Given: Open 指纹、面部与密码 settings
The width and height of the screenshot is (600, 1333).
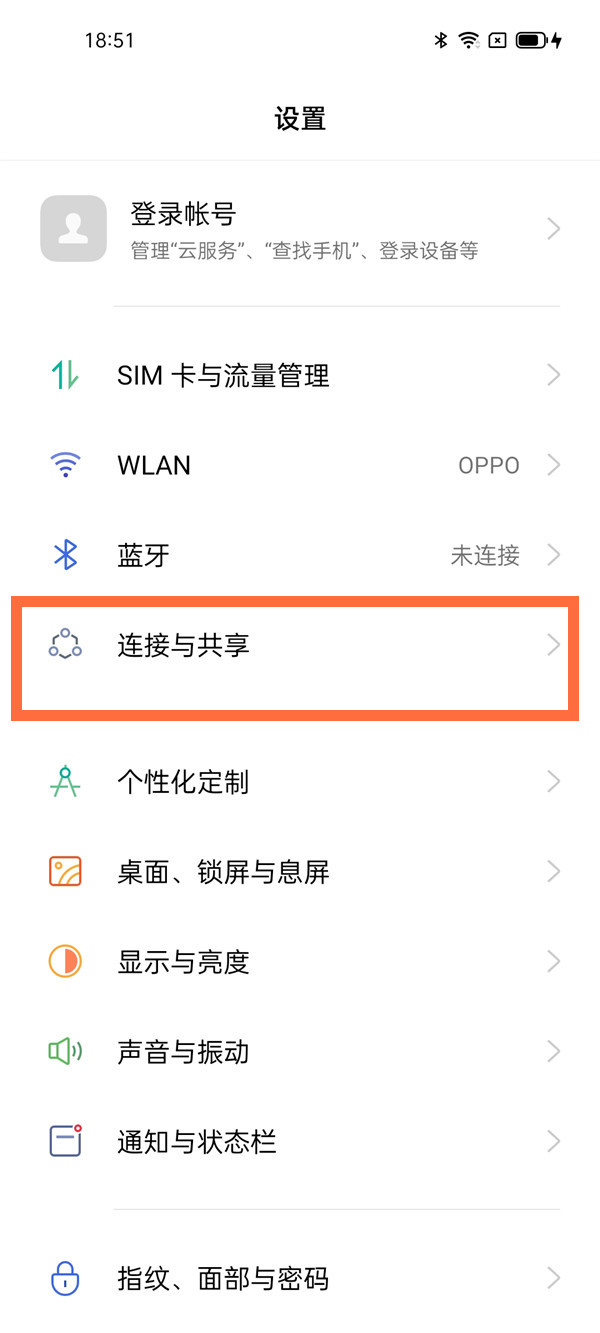Looking at the screenshot, I should click(x=300, y=1278).
